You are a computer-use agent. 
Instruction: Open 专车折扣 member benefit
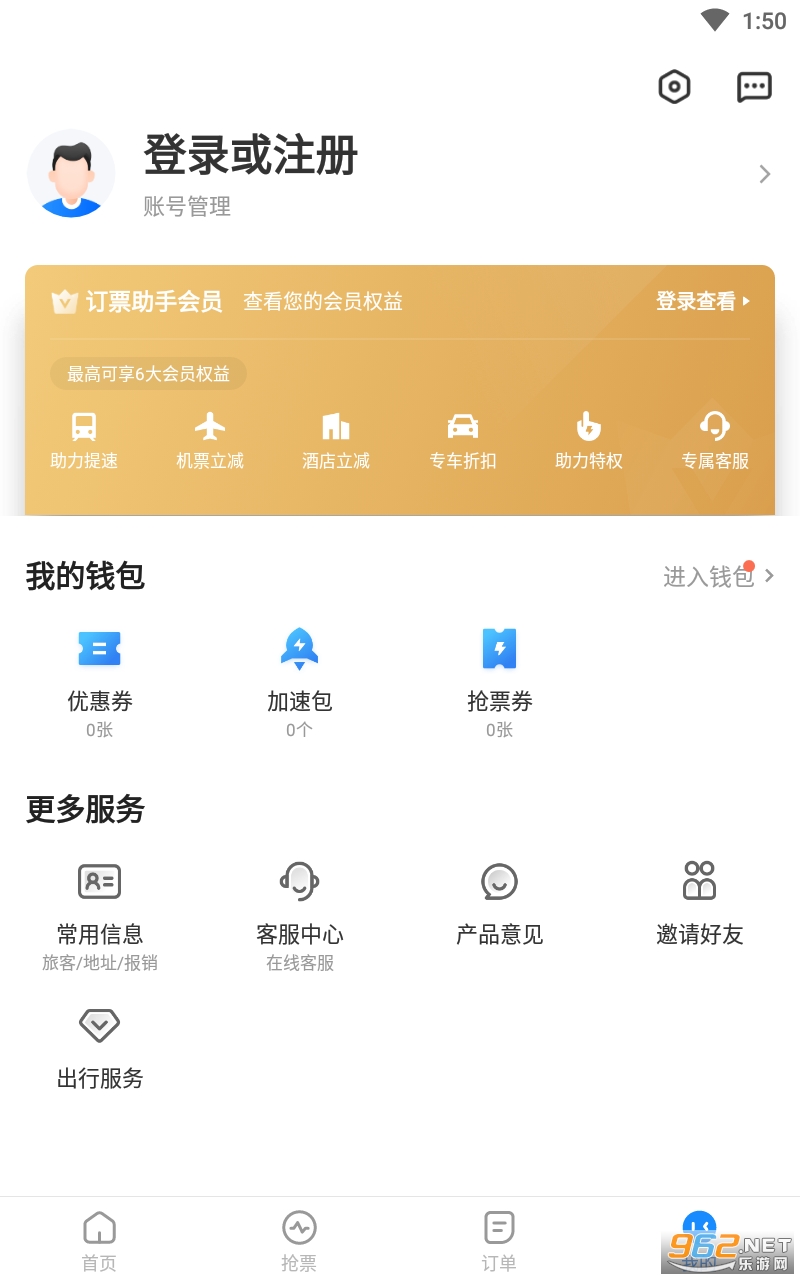point(463,441)
